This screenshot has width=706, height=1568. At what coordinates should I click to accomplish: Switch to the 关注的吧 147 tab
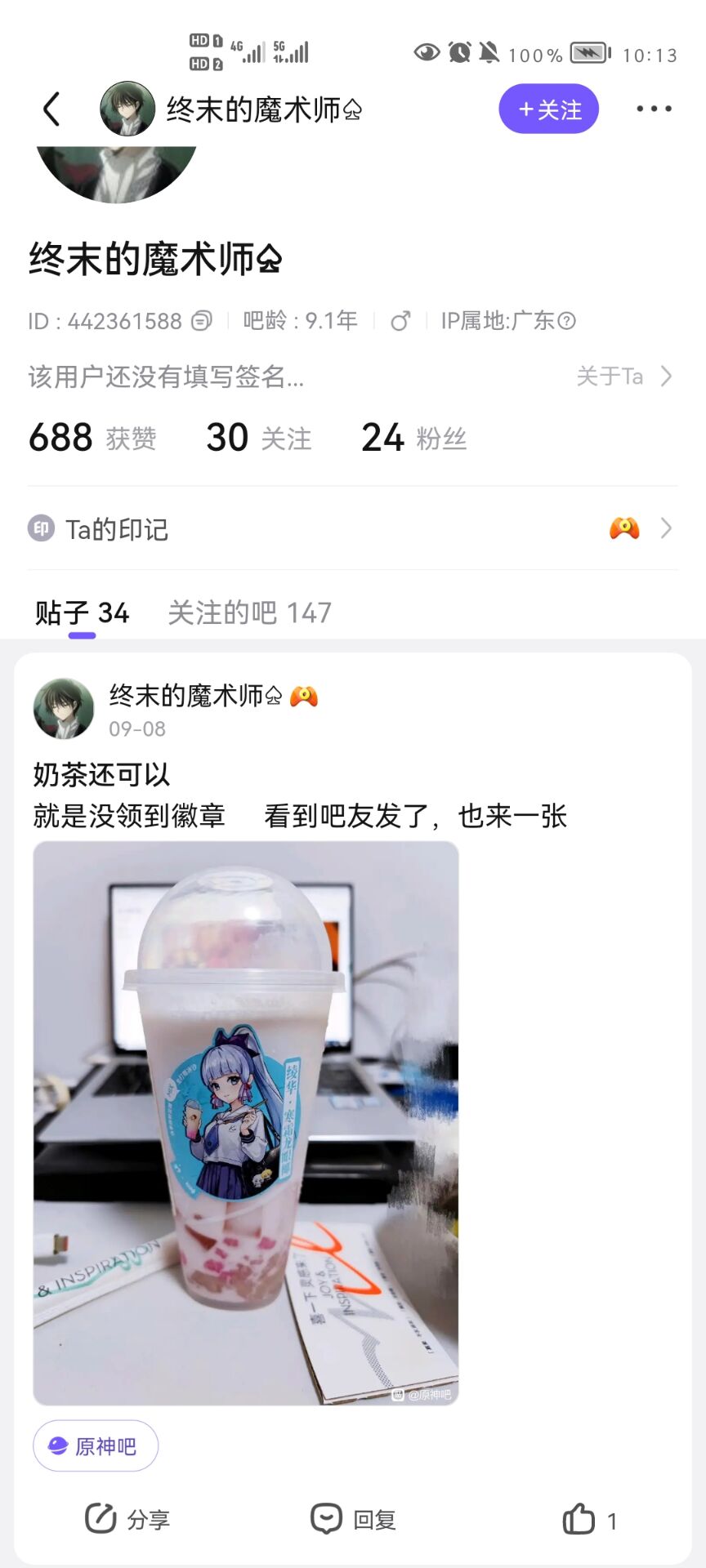point(249,612)
